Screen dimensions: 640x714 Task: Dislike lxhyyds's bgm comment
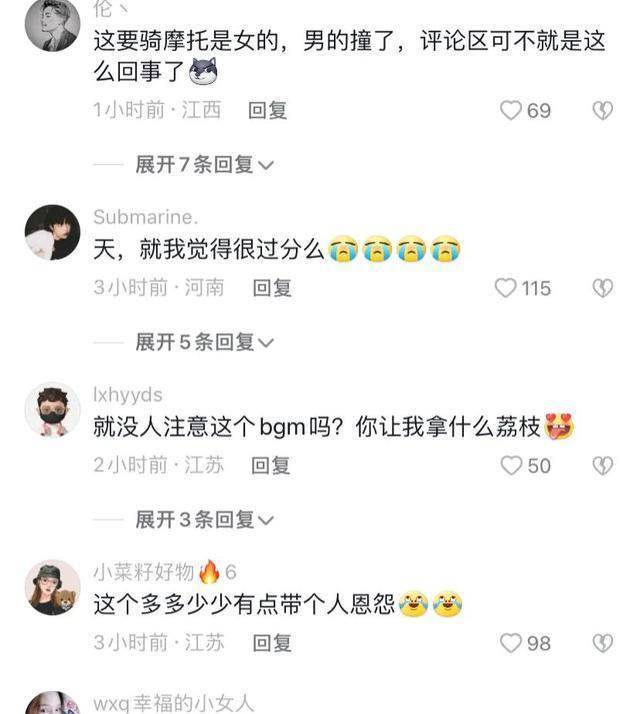[x=602, y=466]
